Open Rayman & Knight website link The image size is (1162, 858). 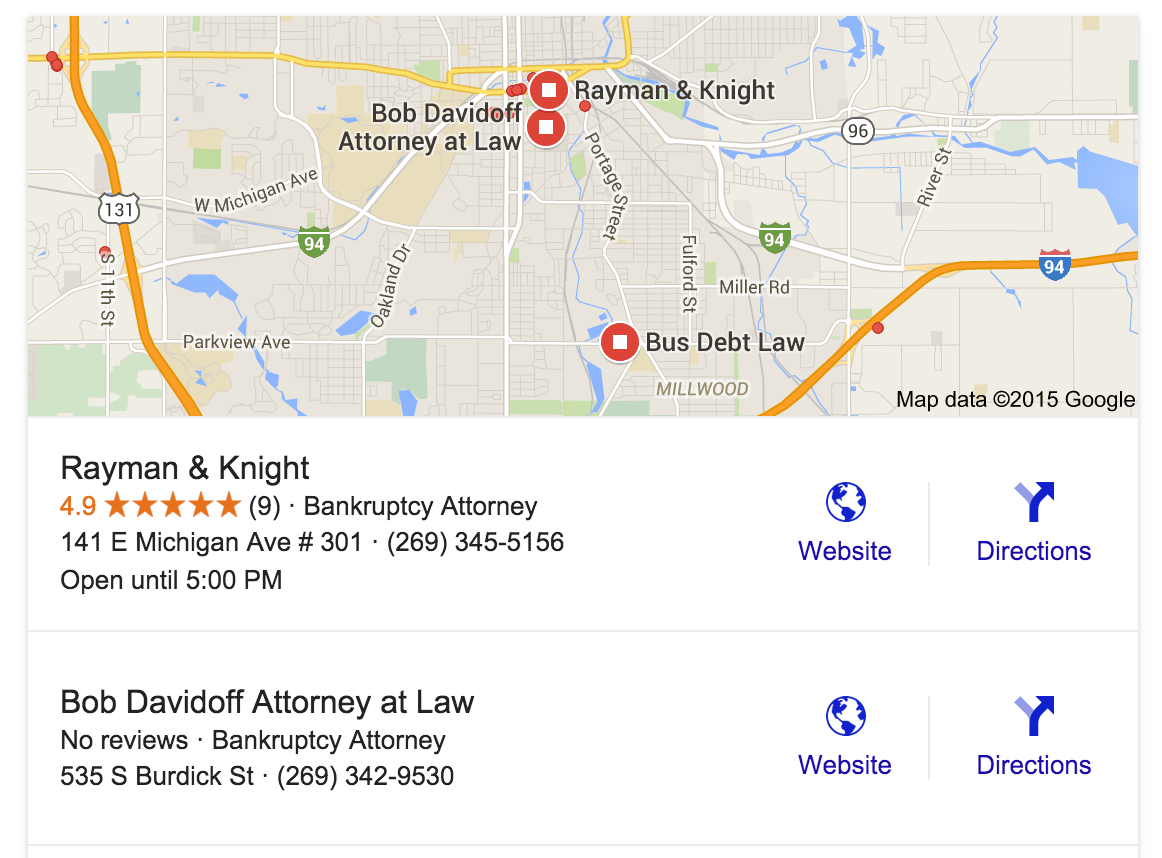pos(844,523)
